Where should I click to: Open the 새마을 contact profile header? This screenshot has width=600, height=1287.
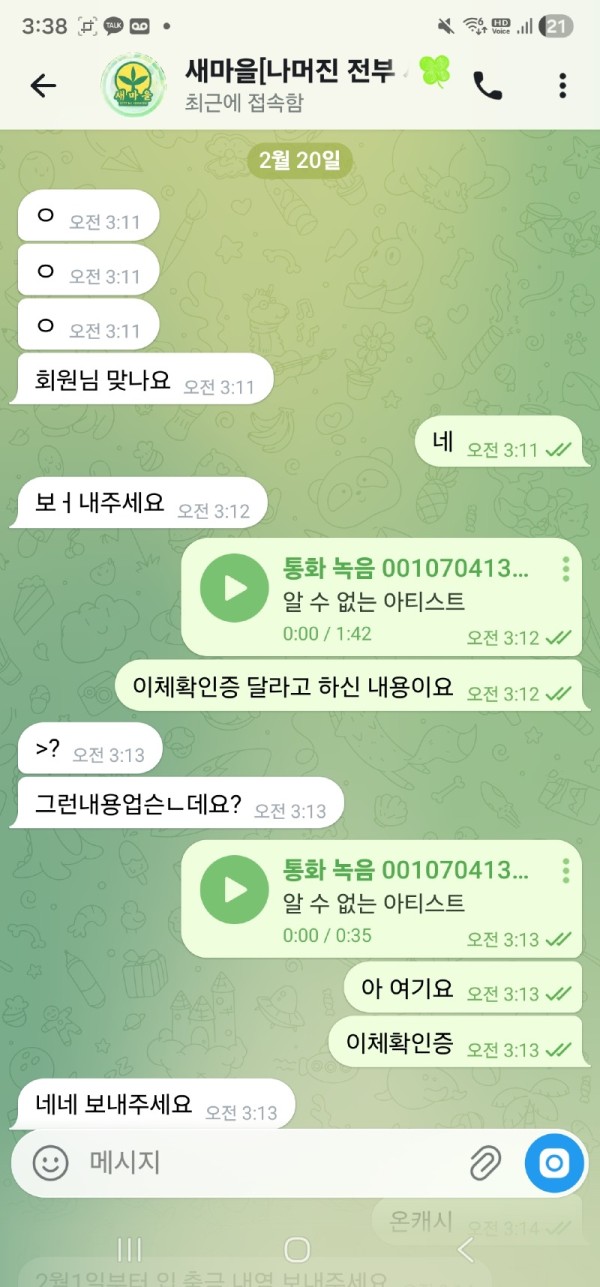point(290,86)
